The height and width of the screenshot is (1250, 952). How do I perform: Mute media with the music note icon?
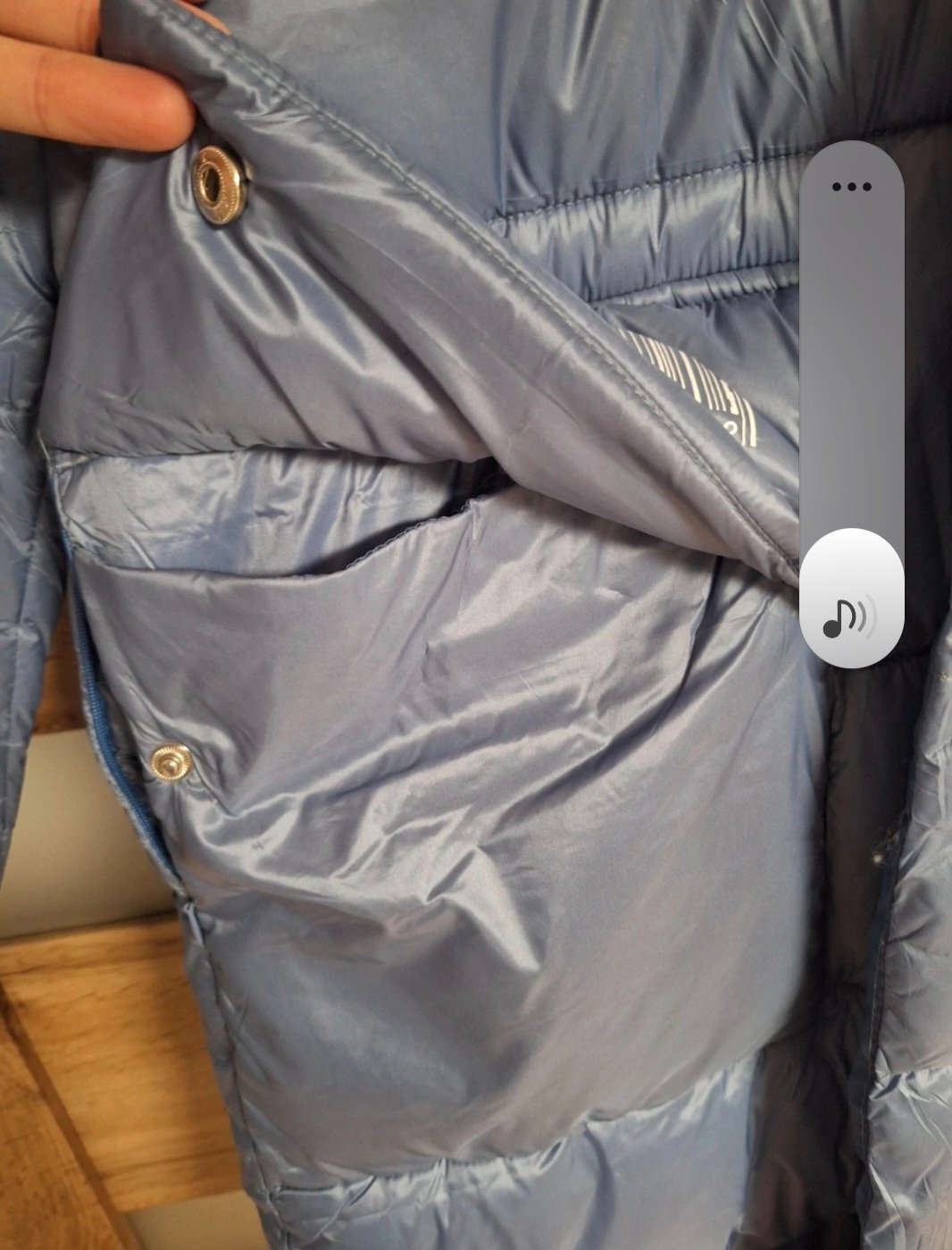click(x=849, y=617)
